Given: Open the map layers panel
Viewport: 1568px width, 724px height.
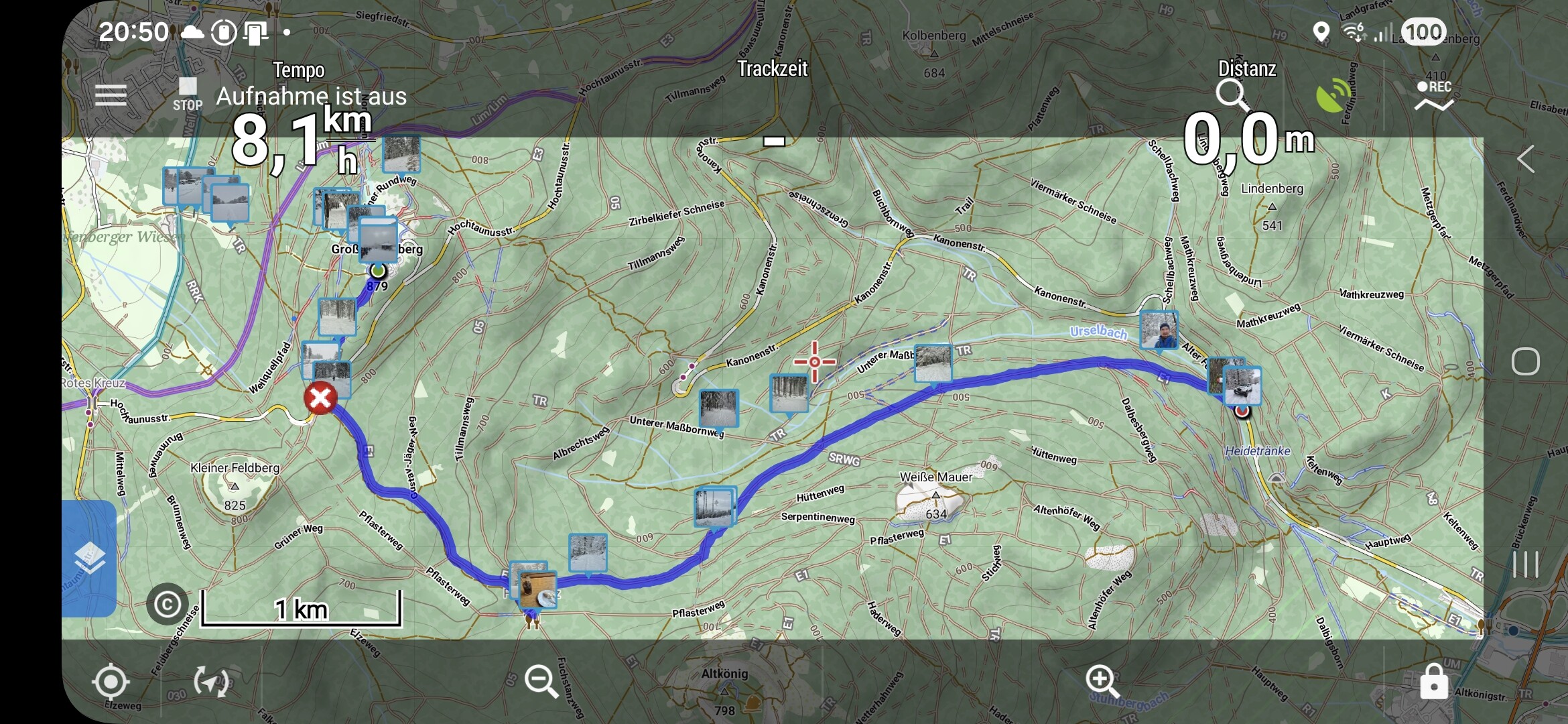Looking at the screenshot, I should pos(89,558).
